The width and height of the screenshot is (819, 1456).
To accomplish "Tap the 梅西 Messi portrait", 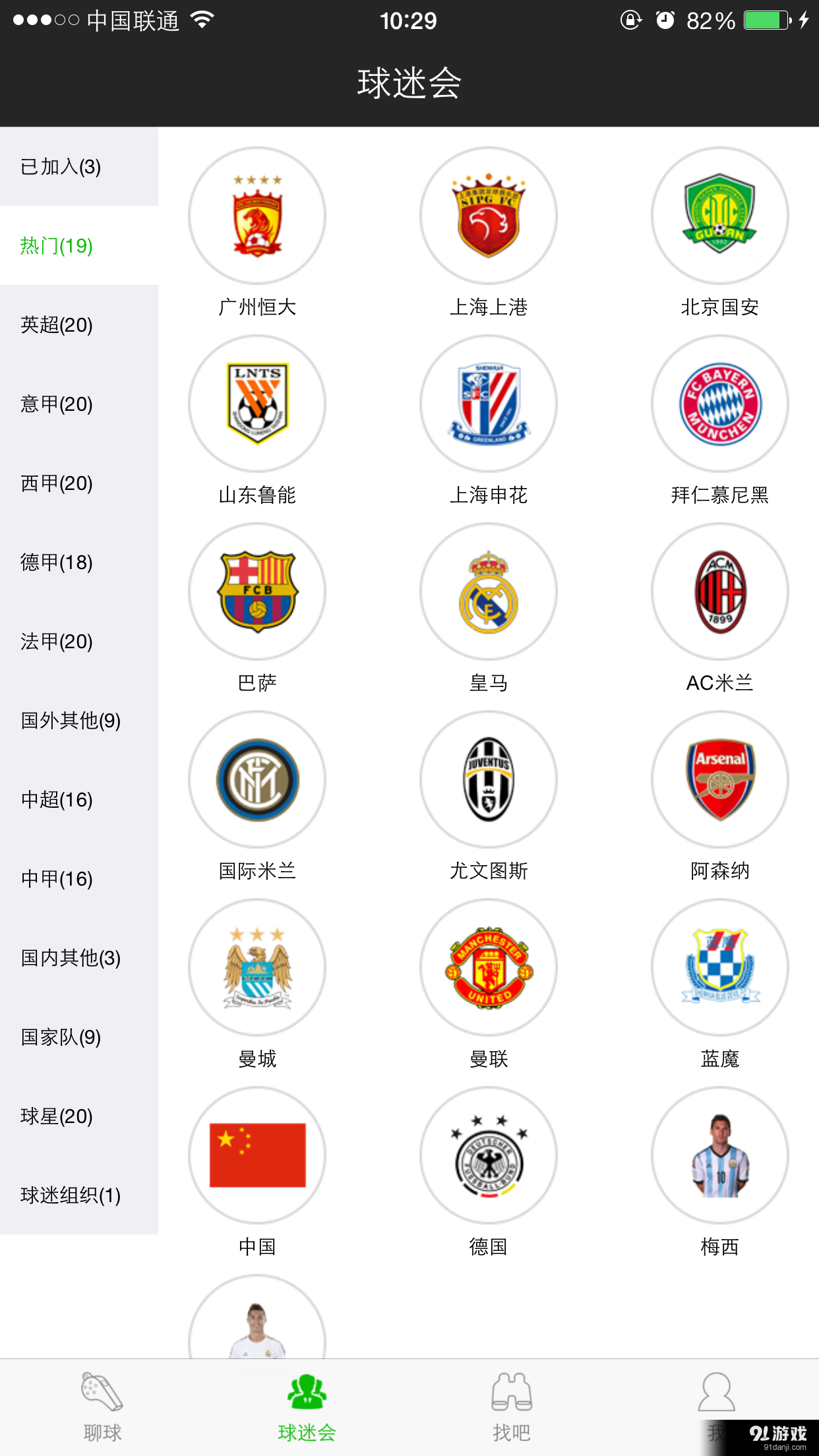I will 719,1155.
